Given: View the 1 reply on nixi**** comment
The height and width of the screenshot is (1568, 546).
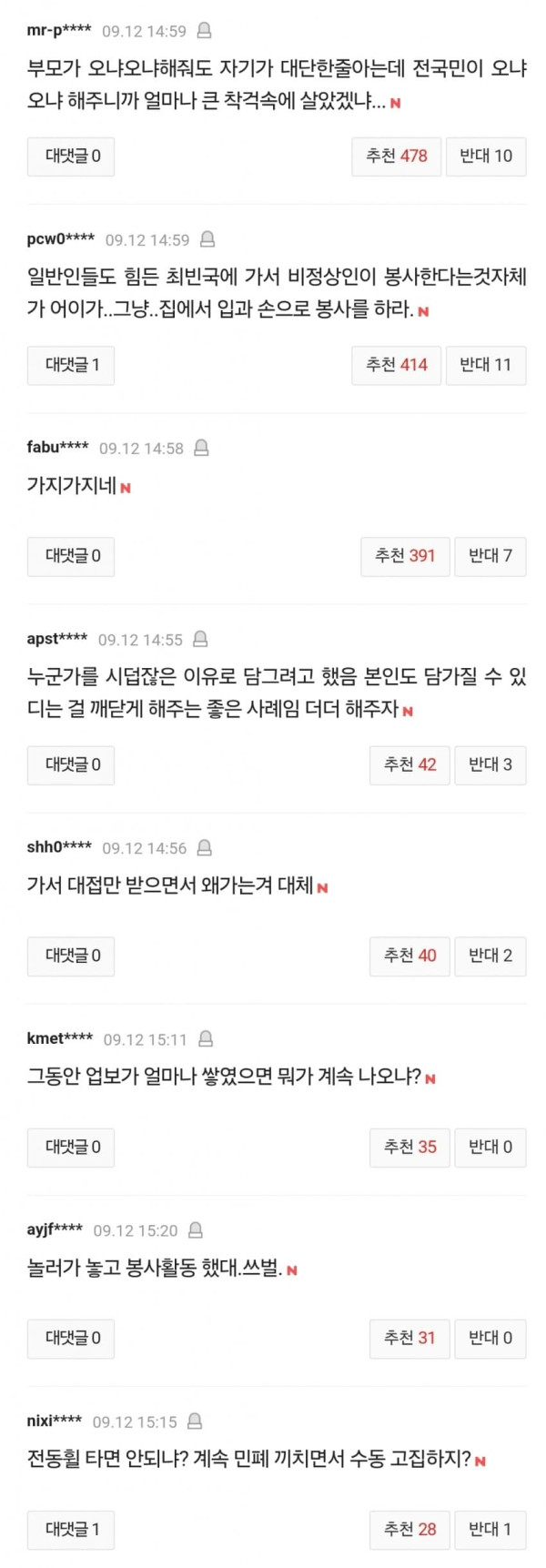Looking at the screenshot, I should point(71,1530).
